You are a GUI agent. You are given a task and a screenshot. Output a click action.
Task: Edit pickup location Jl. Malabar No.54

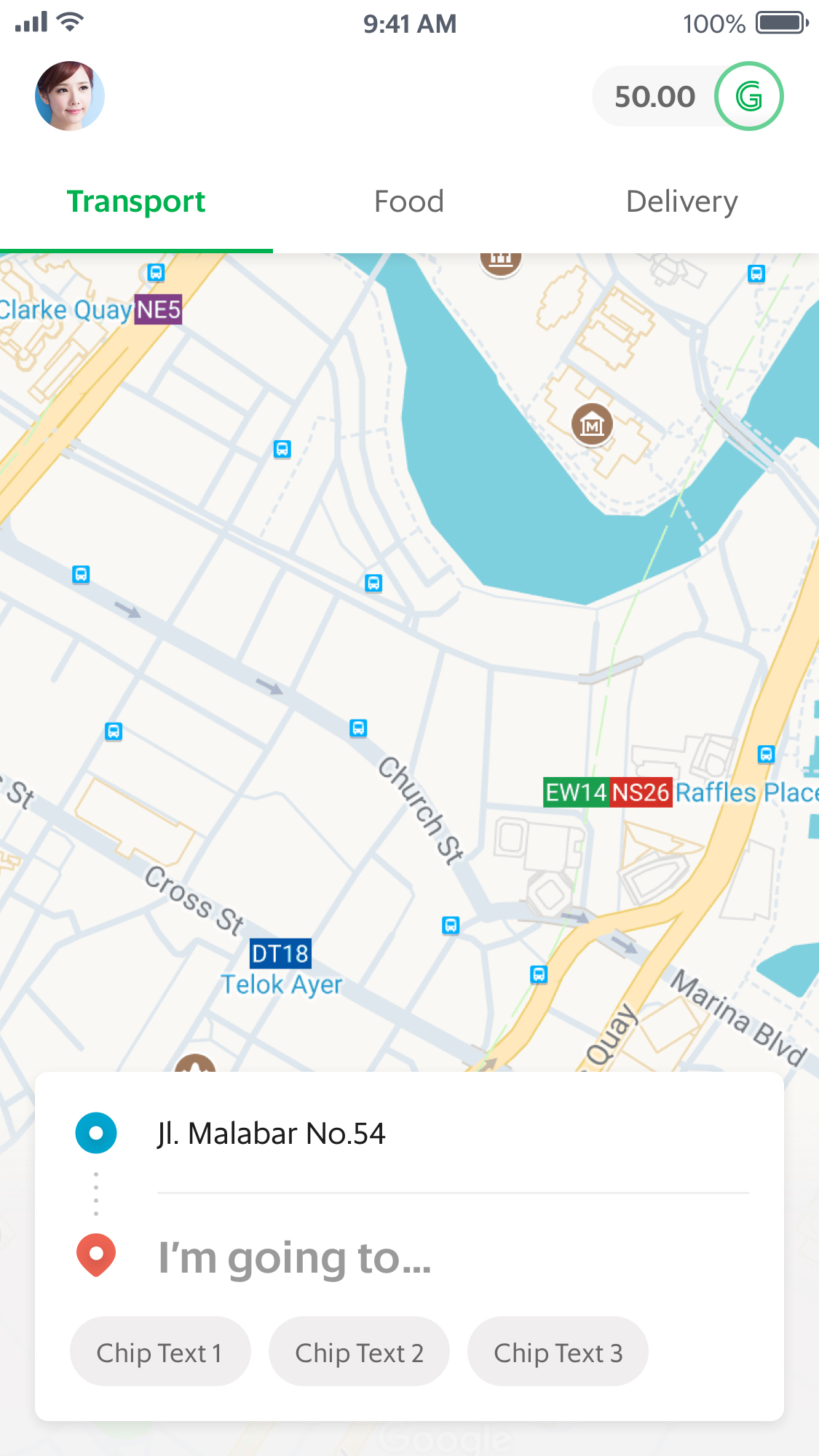pyautogui.click(x=271, y=1134)
